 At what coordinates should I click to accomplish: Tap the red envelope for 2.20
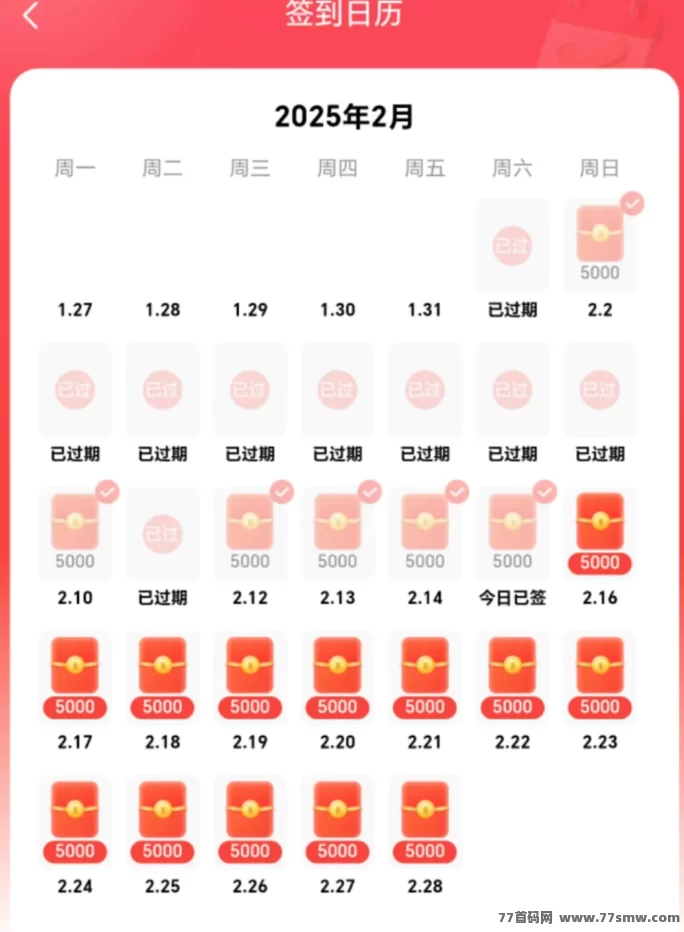tap(337, 676)
